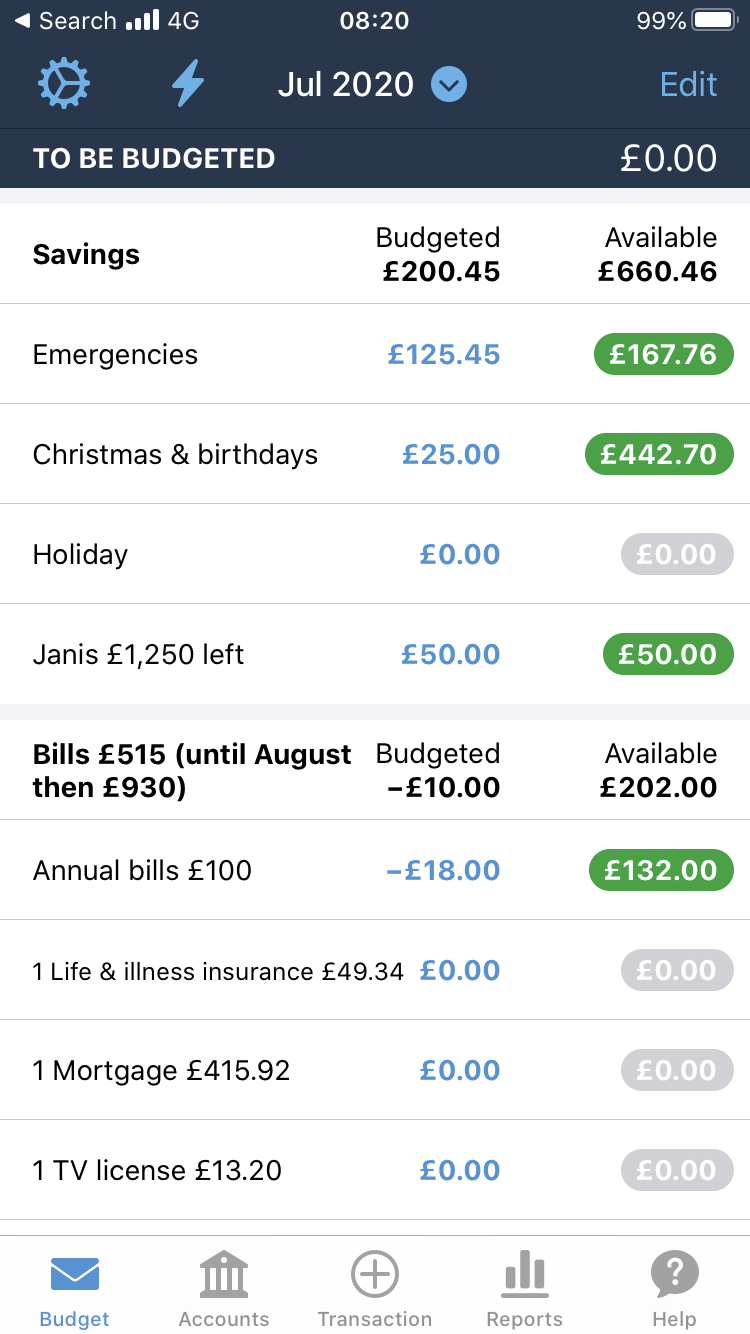Tap Edit in the top bar

689,85
